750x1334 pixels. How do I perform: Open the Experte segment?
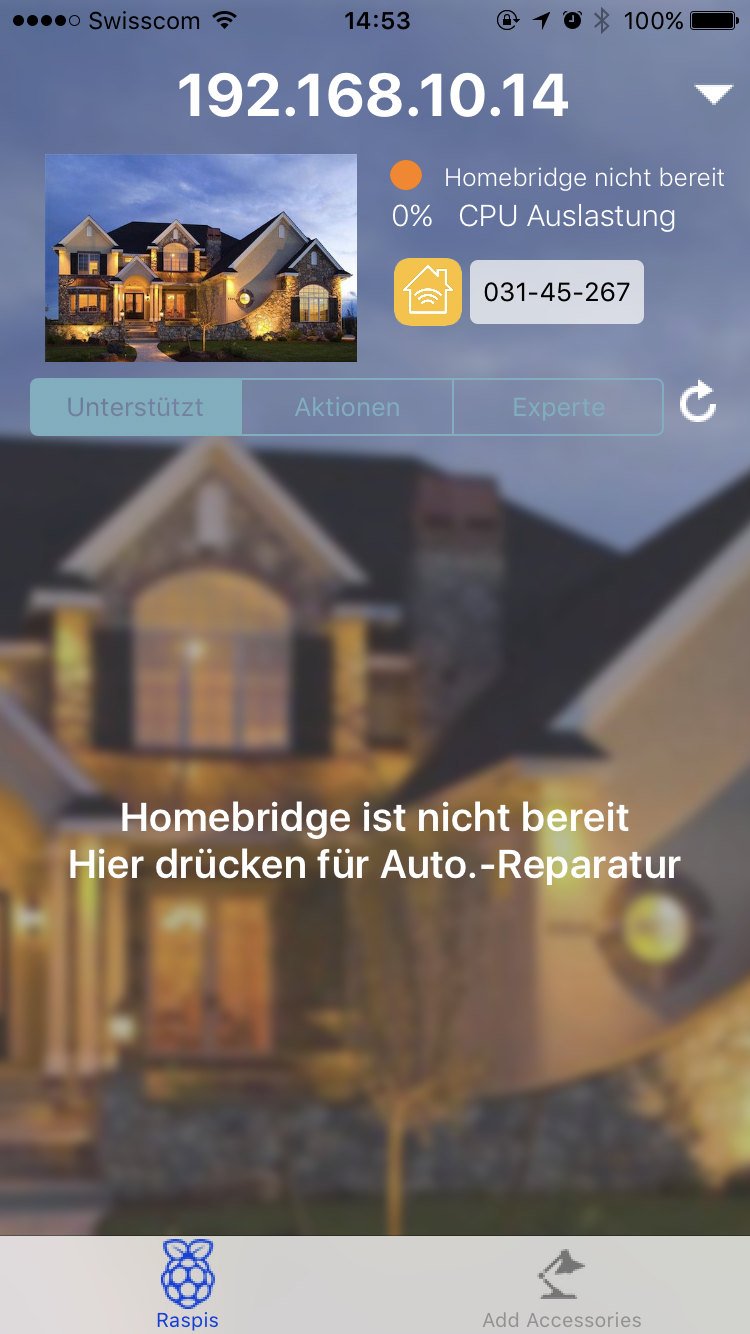coord(558,407)
